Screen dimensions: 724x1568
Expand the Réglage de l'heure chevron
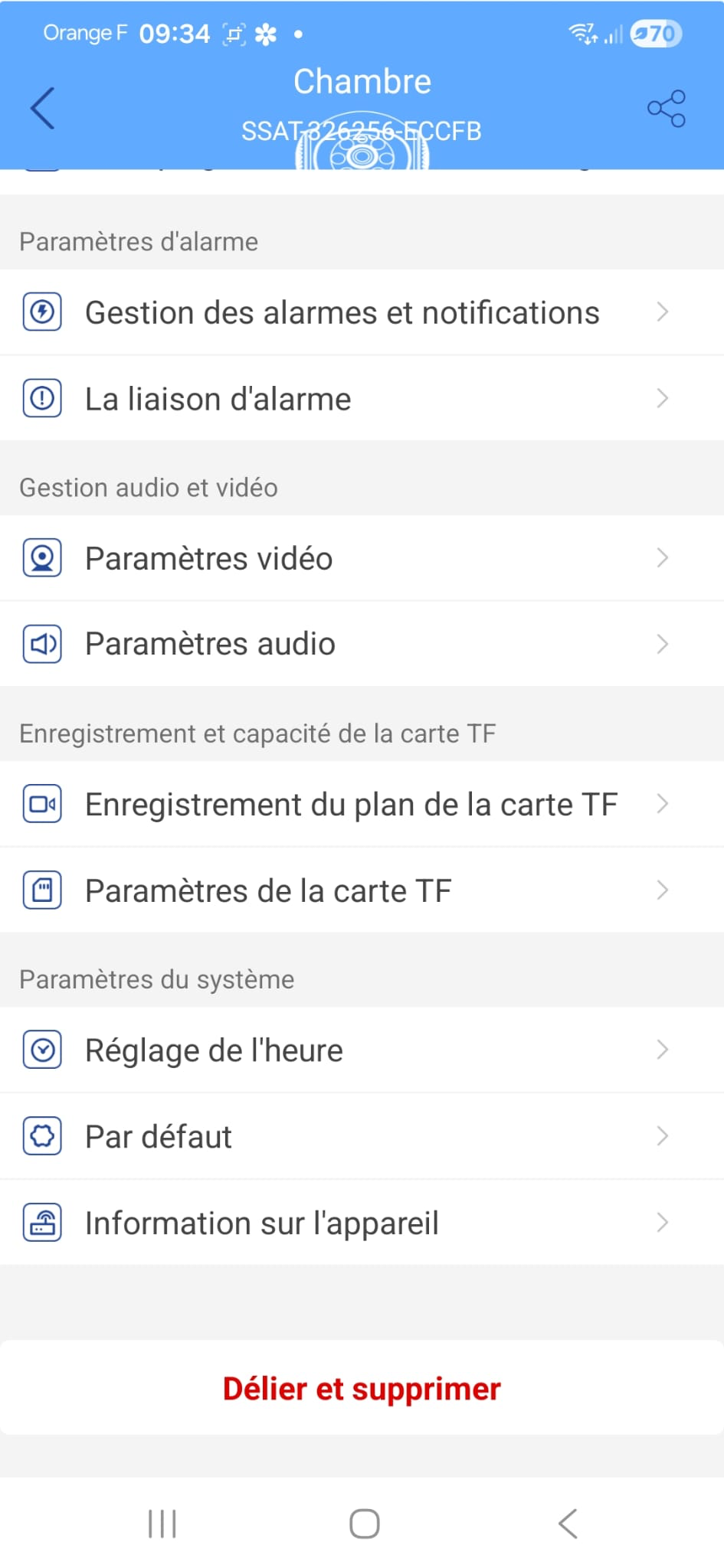pyautogui.click(x=662, y=1050)
